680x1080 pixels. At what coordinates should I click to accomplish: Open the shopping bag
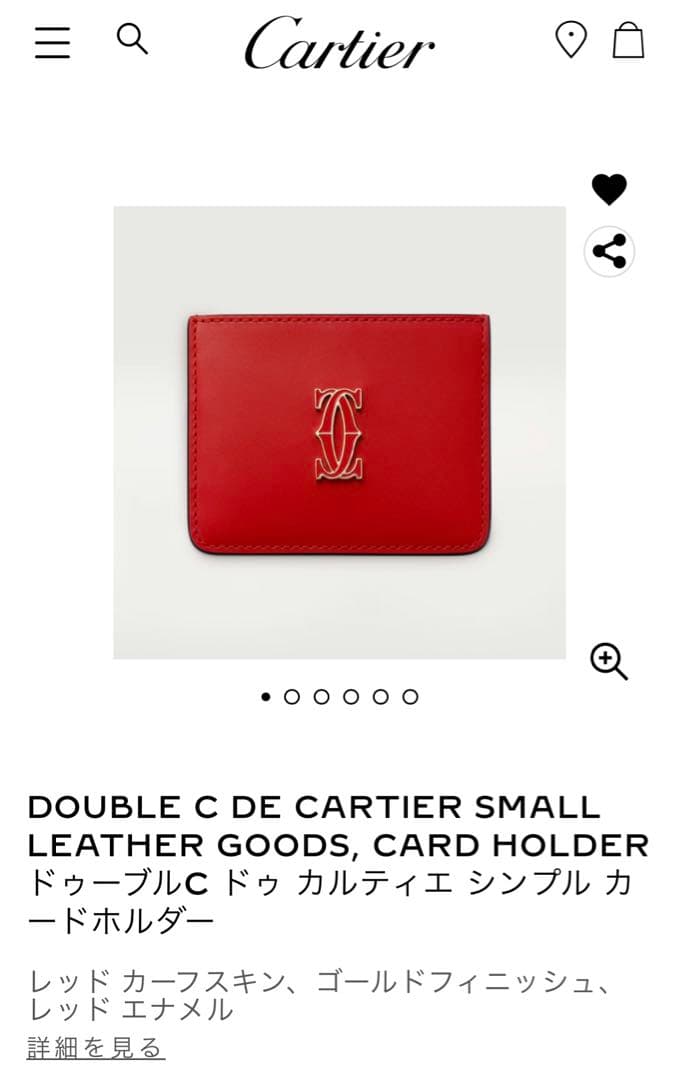point(628,41)
